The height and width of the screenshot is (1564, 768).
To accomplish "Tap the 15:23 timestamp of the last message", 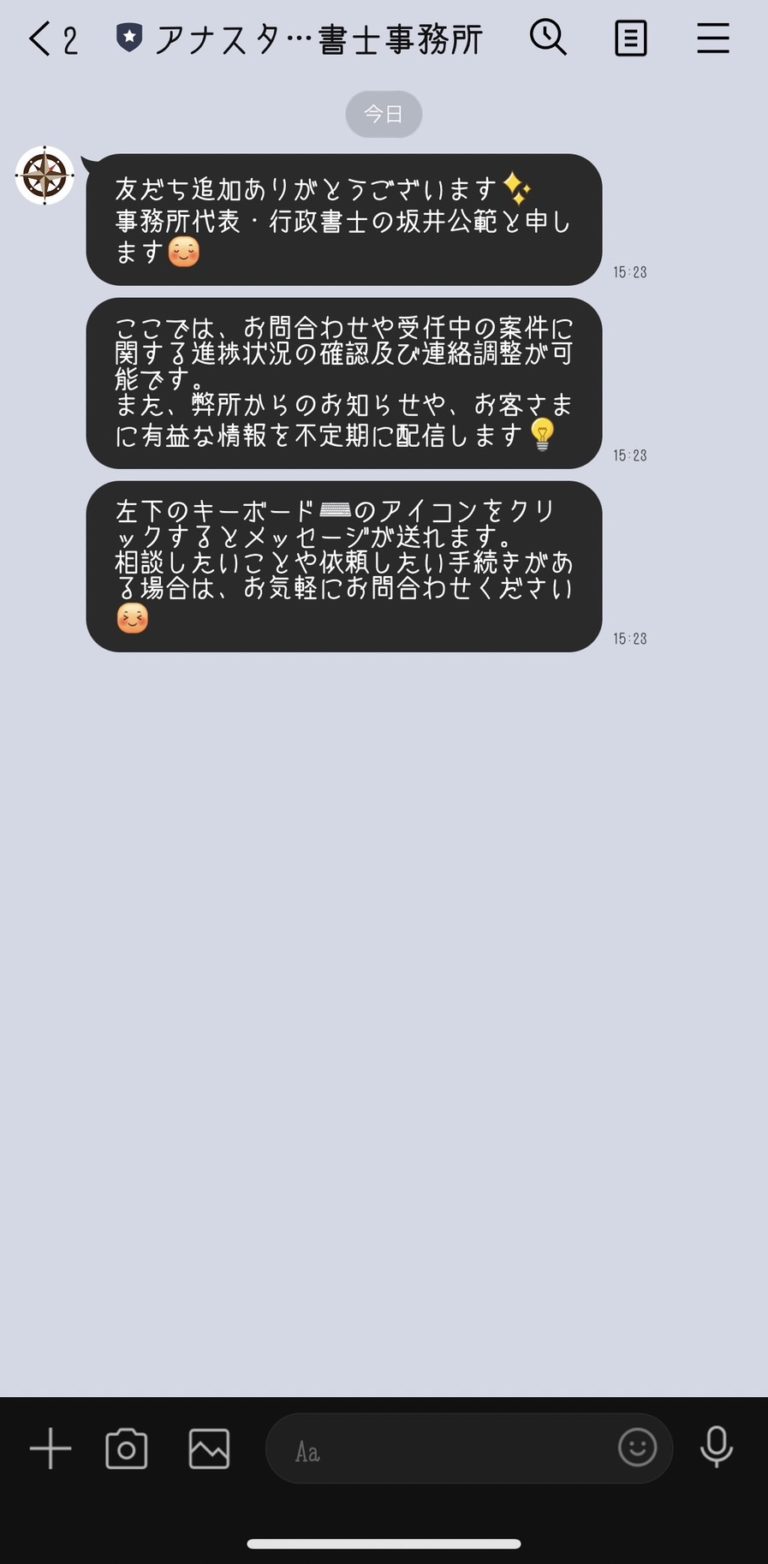I will coord(629,638).
